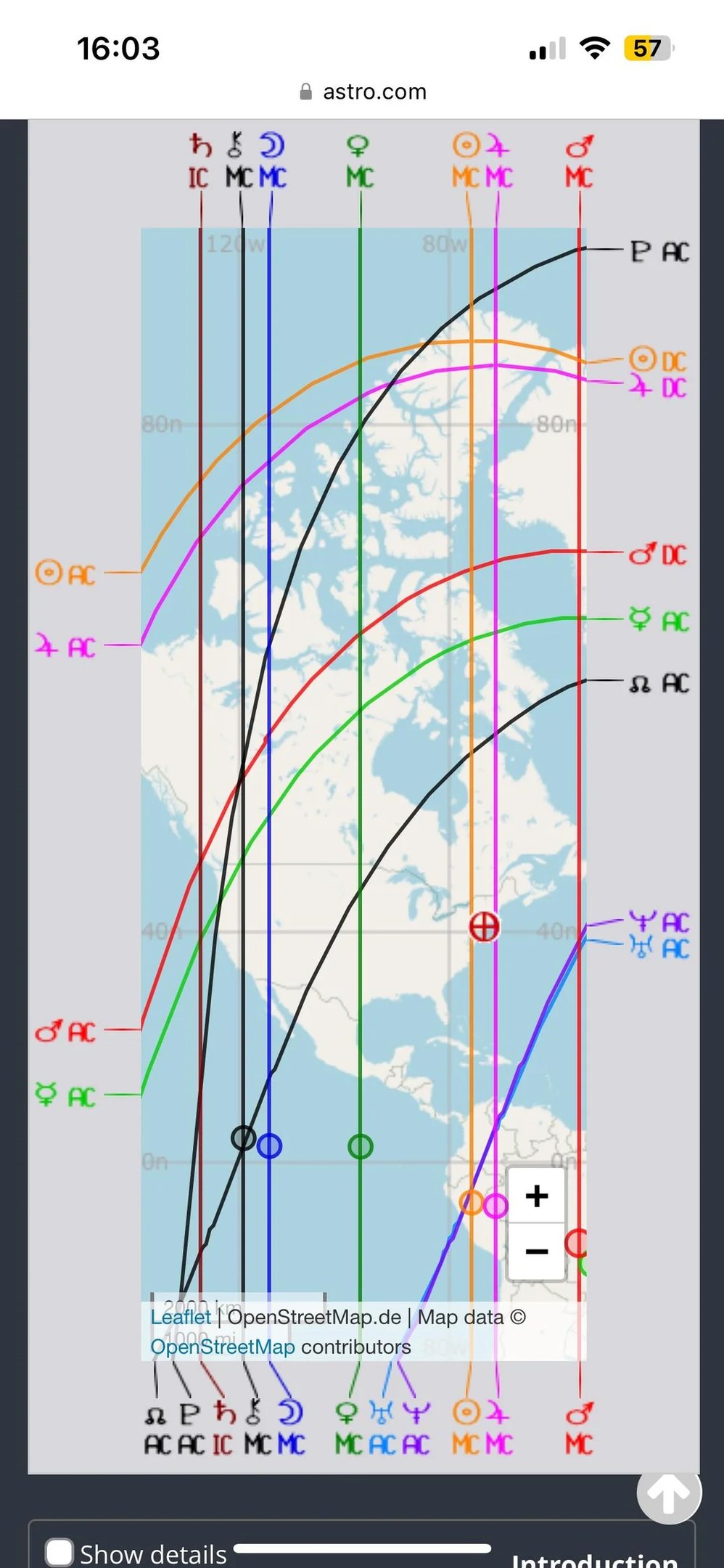Open the OpenStreetMap contributors link
Viewport: 724px width, 1568px height.
[x=222, y=1347]
